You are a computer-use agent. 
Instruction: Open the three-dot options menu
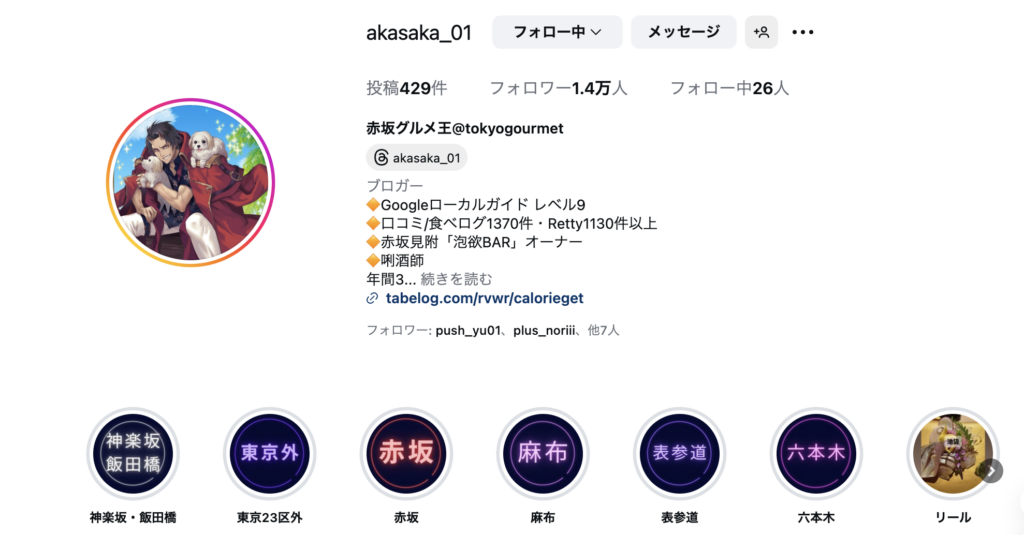(803, 32)
